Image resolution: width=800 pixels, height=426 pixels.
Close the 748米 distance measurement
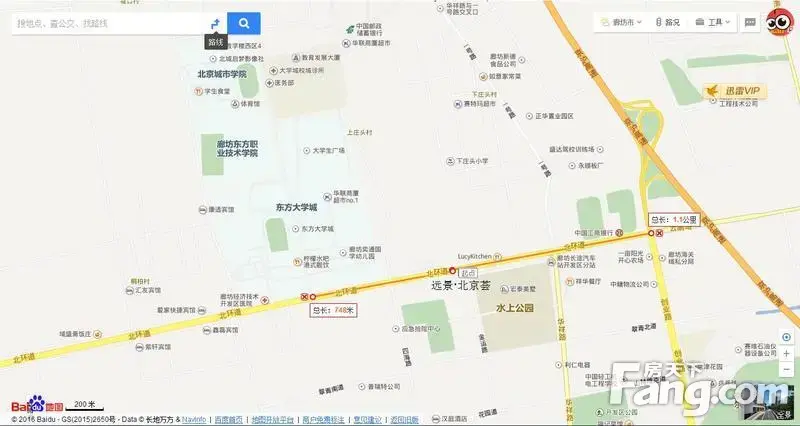pyautogui.click(x=305, y=296)
